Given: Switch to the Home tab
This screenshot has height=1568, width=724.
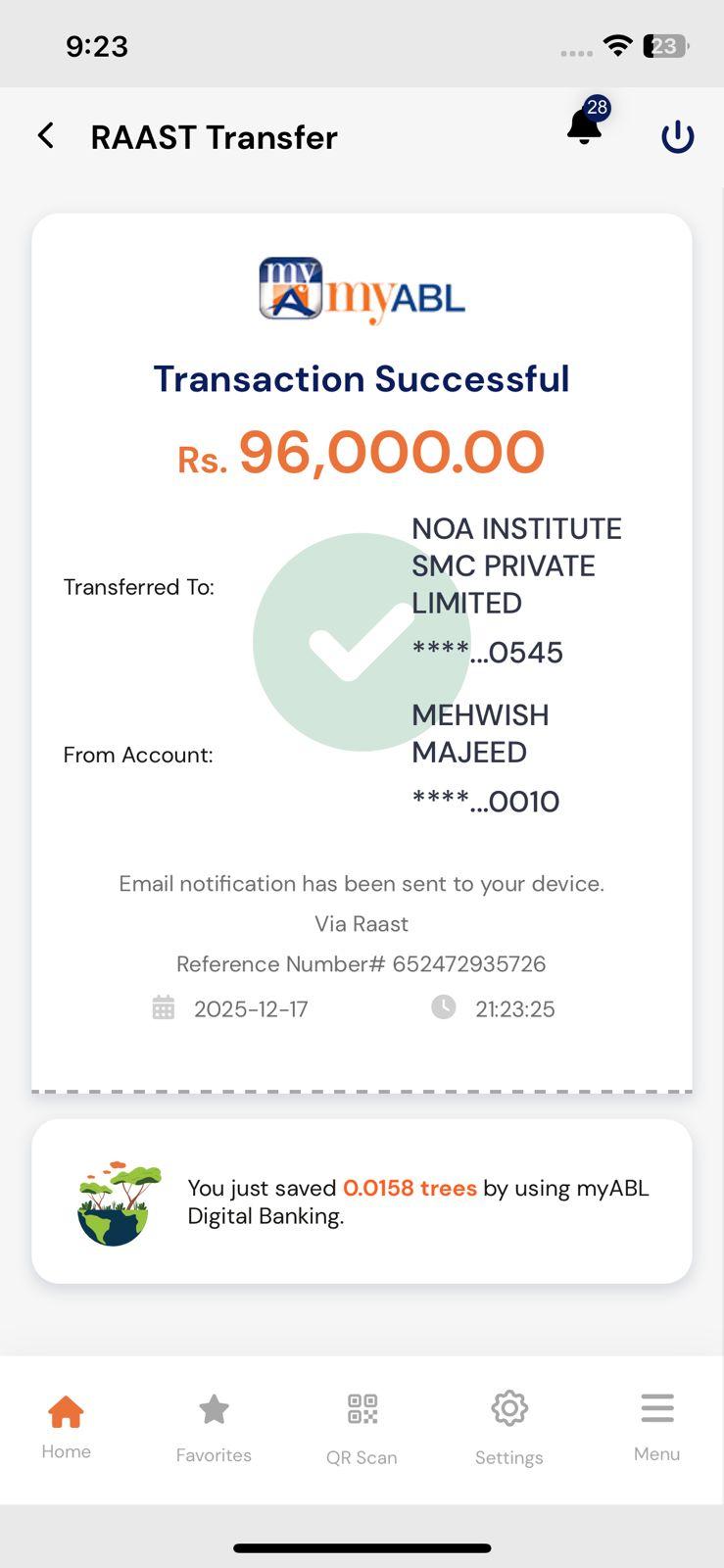Looking at the screenshot, I should (x=66, y=1426).
